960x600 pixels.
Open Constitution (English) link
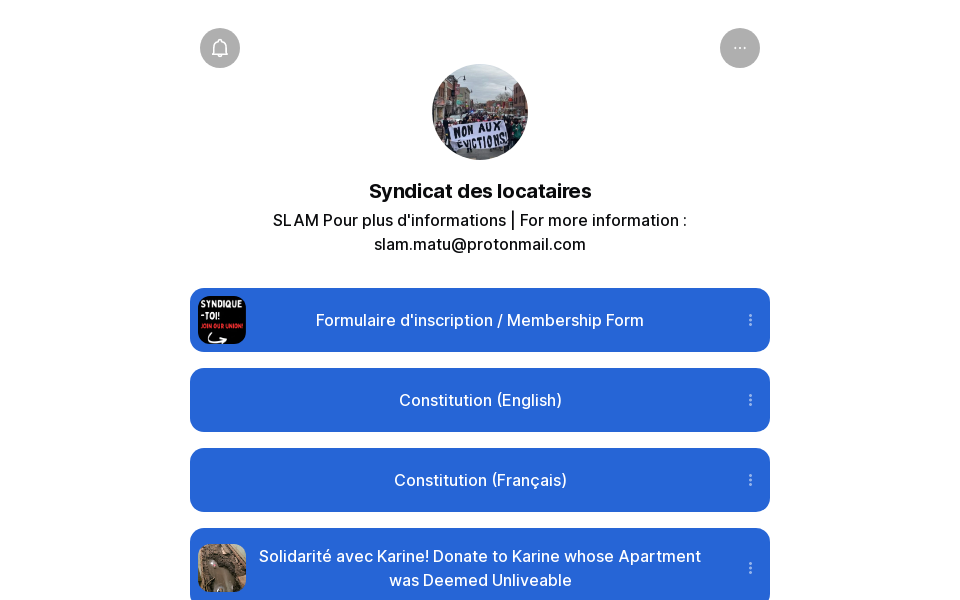pyautogui.click(x=480, y=400)
